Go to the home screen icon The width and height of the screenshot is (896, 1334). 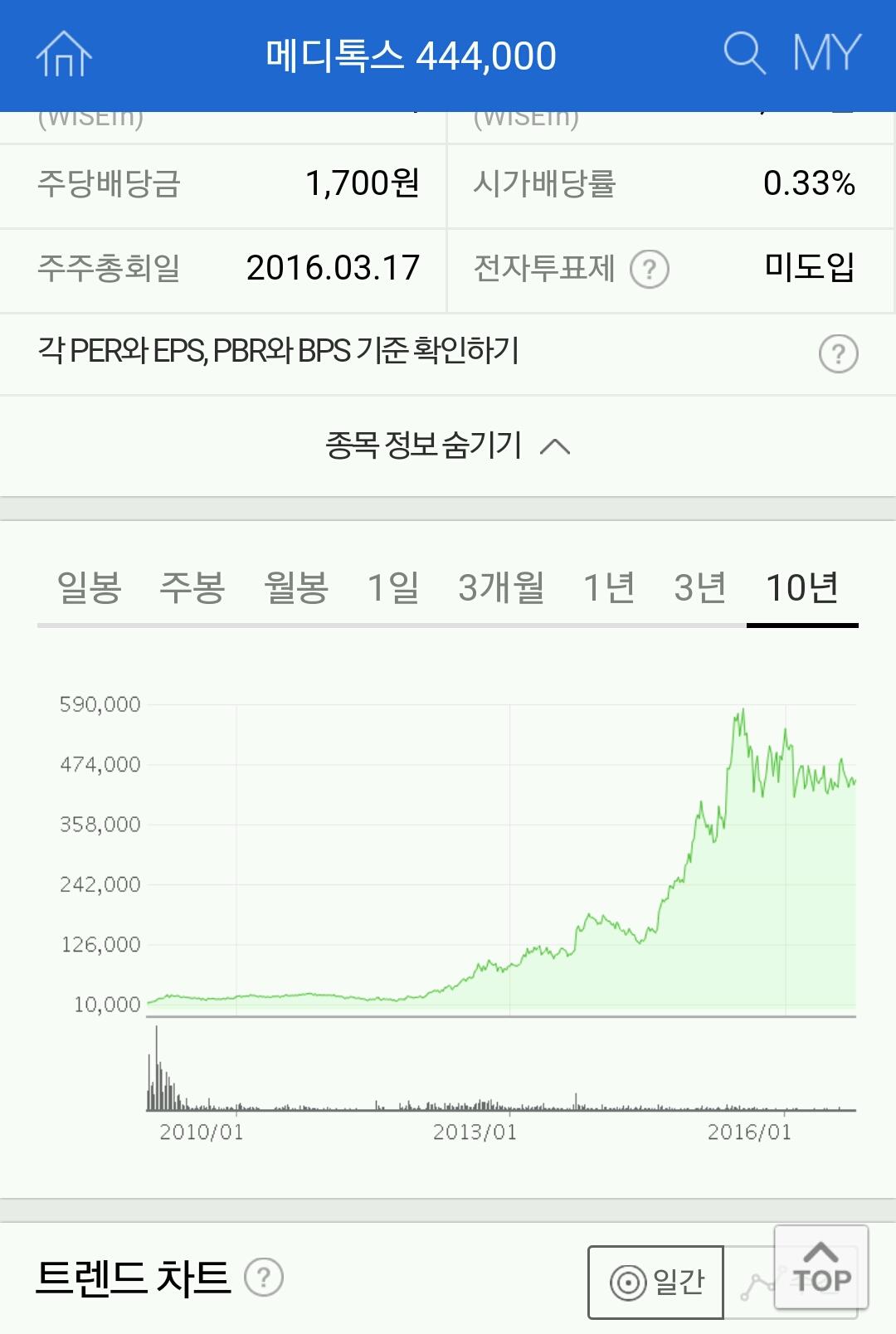point(63,55)
